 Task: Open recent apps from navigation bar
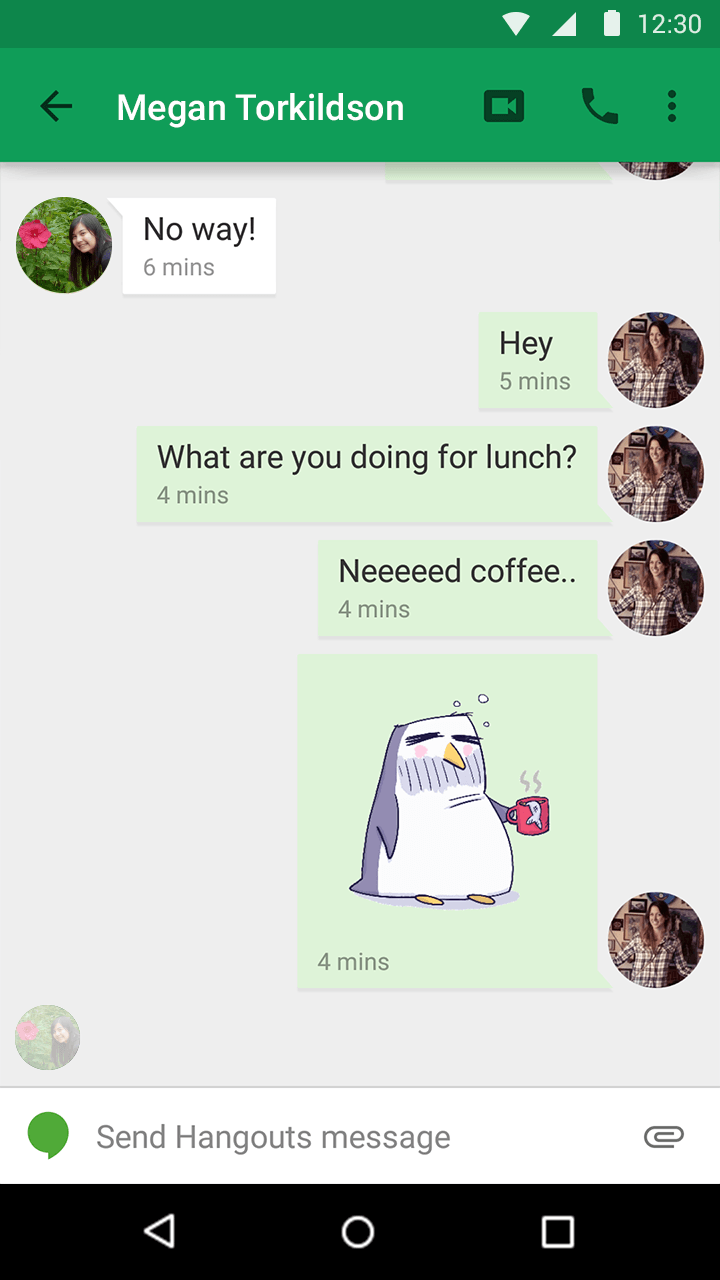pyautogui.click(x=557, y=1231)
